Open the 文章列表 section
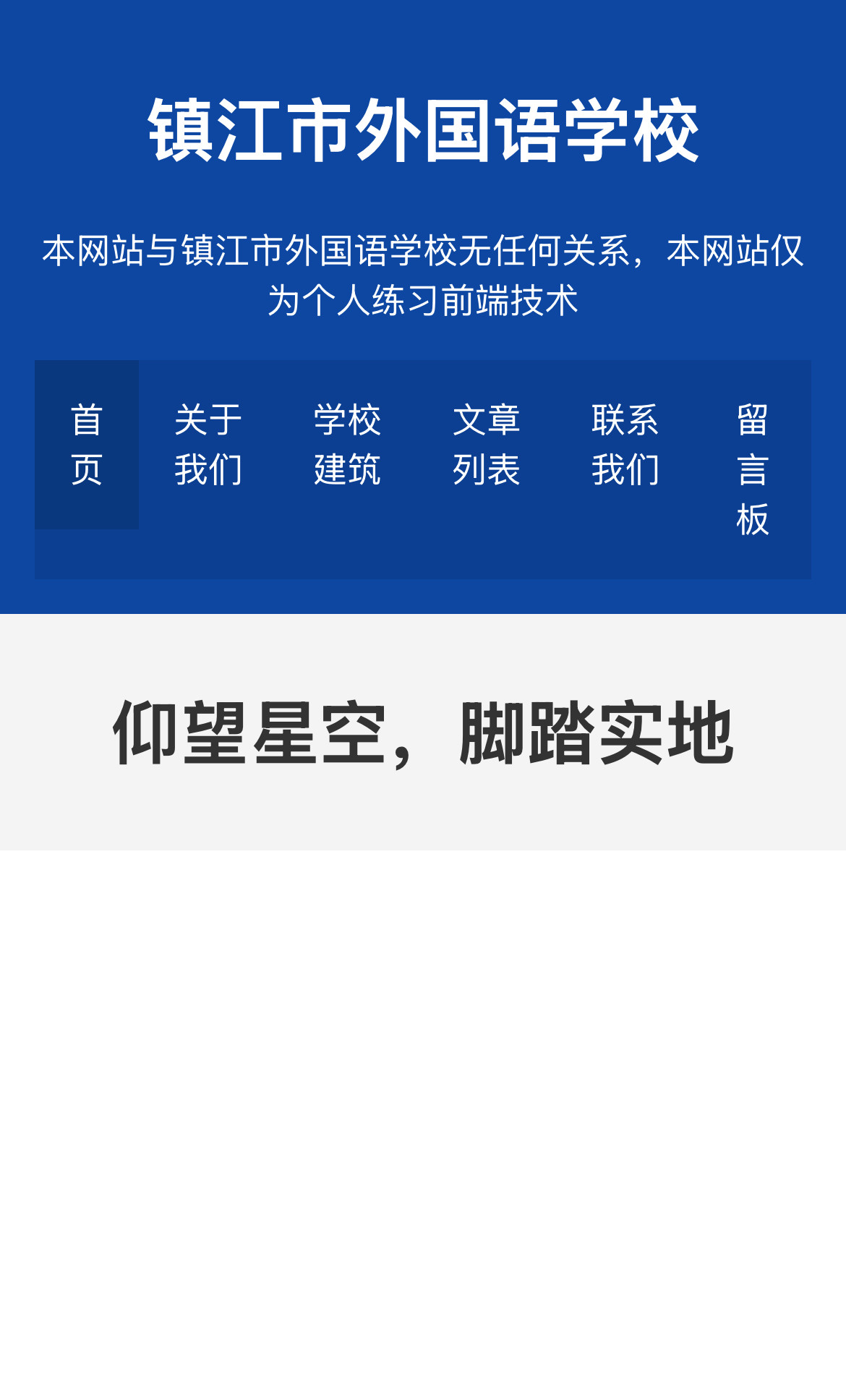846x1400 pixels. [486, 444]
